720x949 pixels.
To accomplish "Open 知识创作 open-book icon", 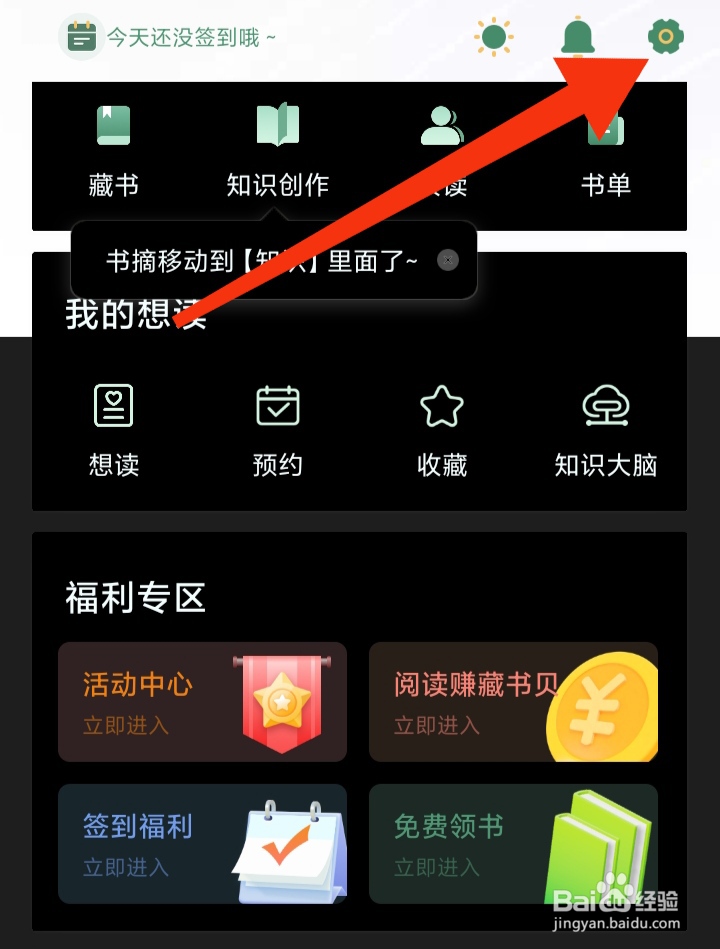I will pyautogui.click(x=278, y=127).
